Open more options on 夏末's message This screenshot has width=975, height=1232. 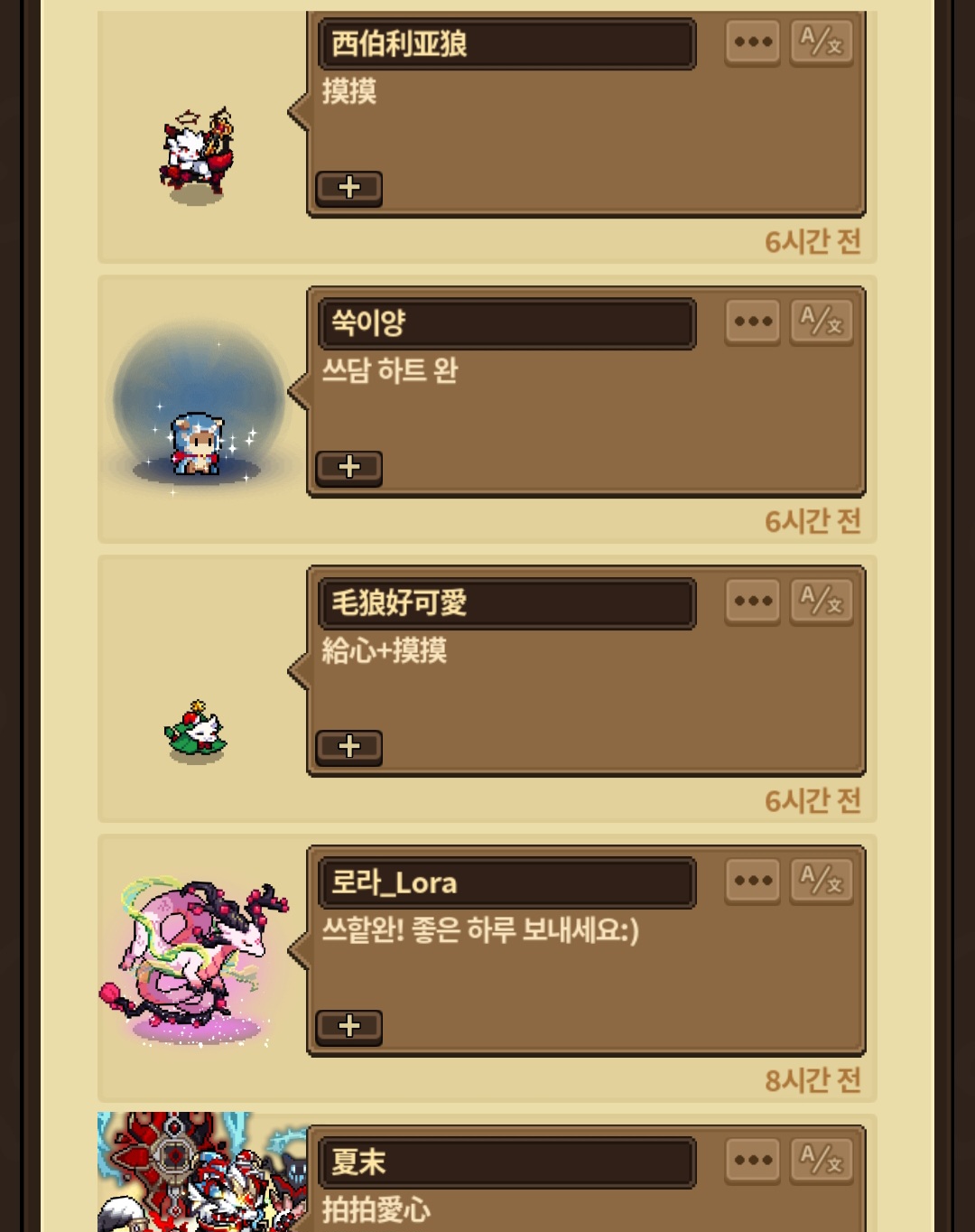tap(752, 1161)
